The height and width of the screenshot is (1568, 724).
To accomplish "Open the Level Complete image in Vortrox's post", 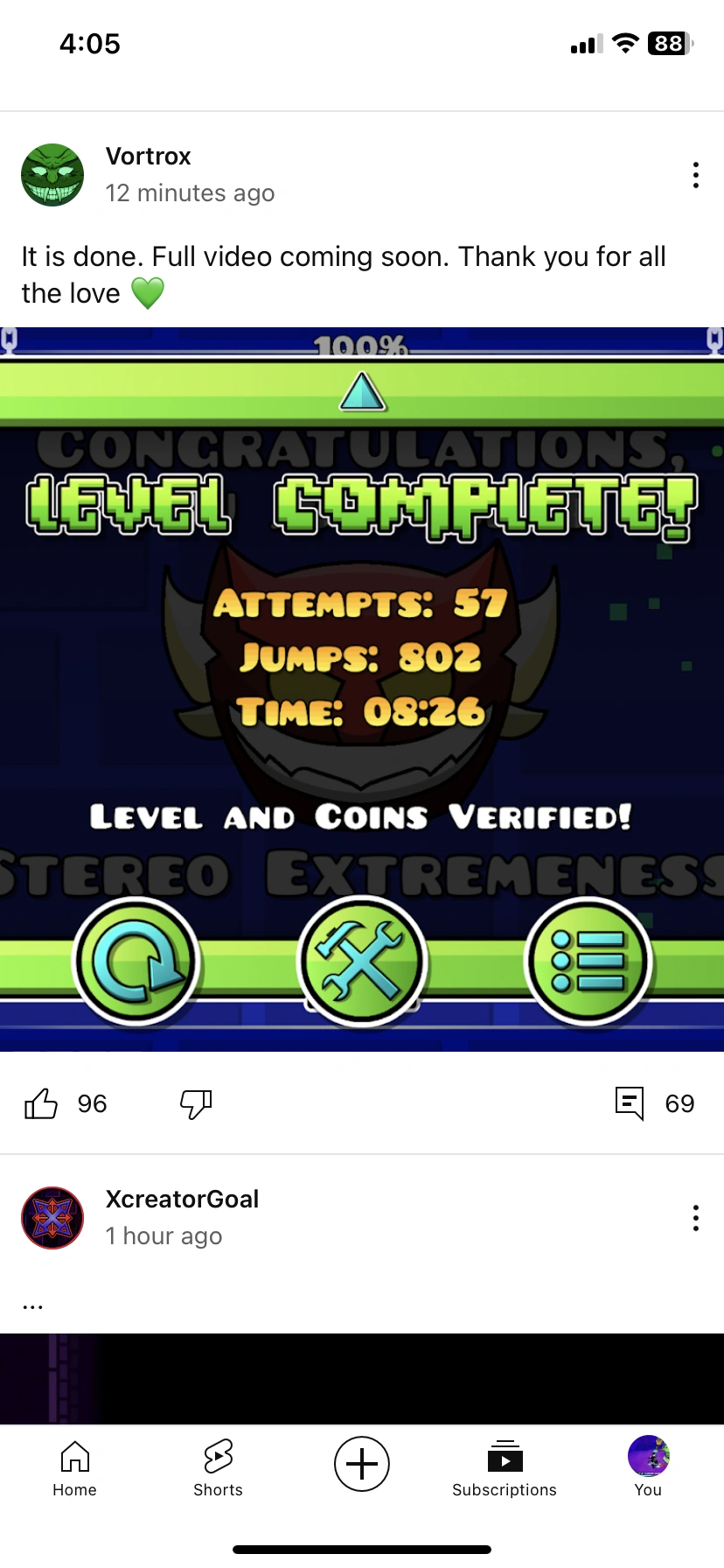I will [362, 689].
